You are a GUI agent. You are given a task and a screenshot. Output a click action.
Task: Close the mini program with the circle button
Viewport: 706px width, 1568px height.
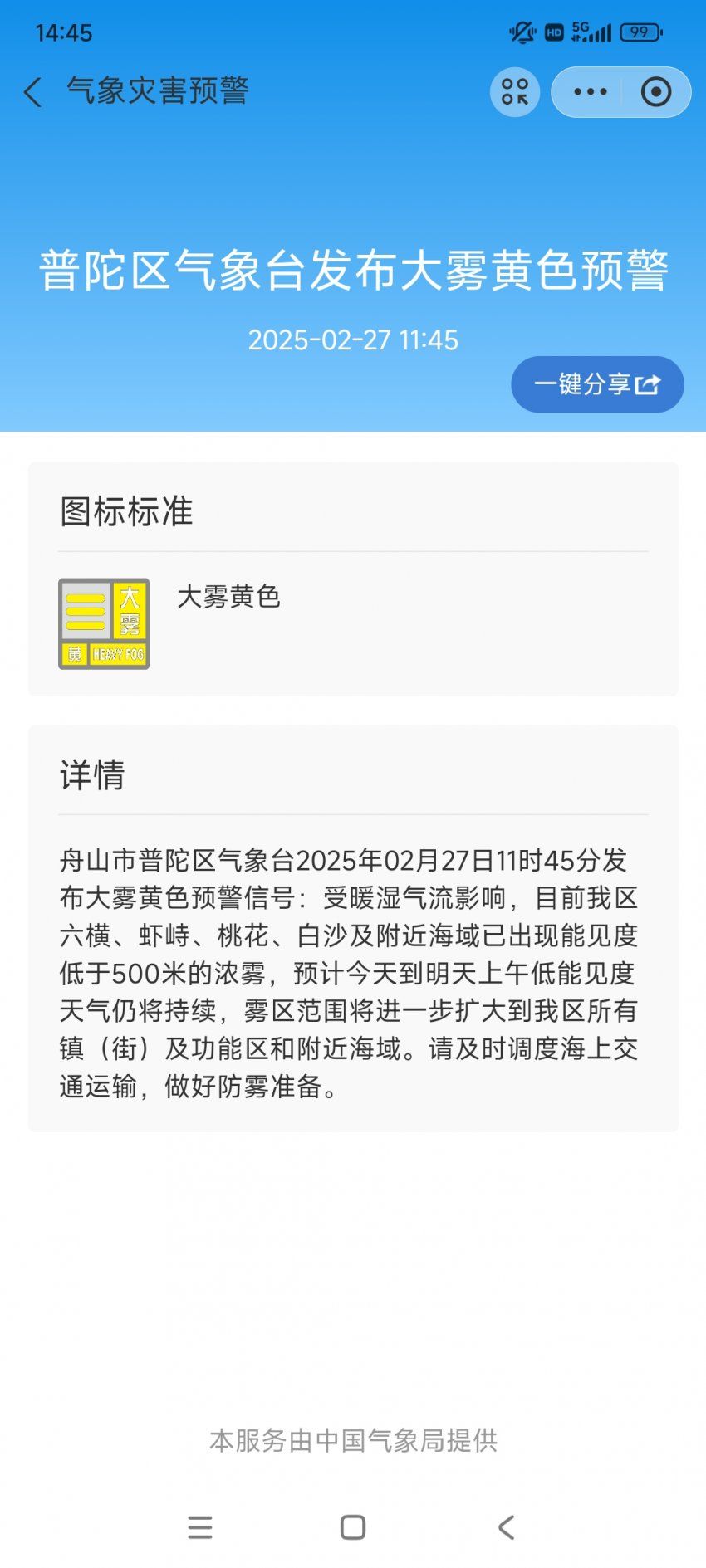[x=655, y=91]
